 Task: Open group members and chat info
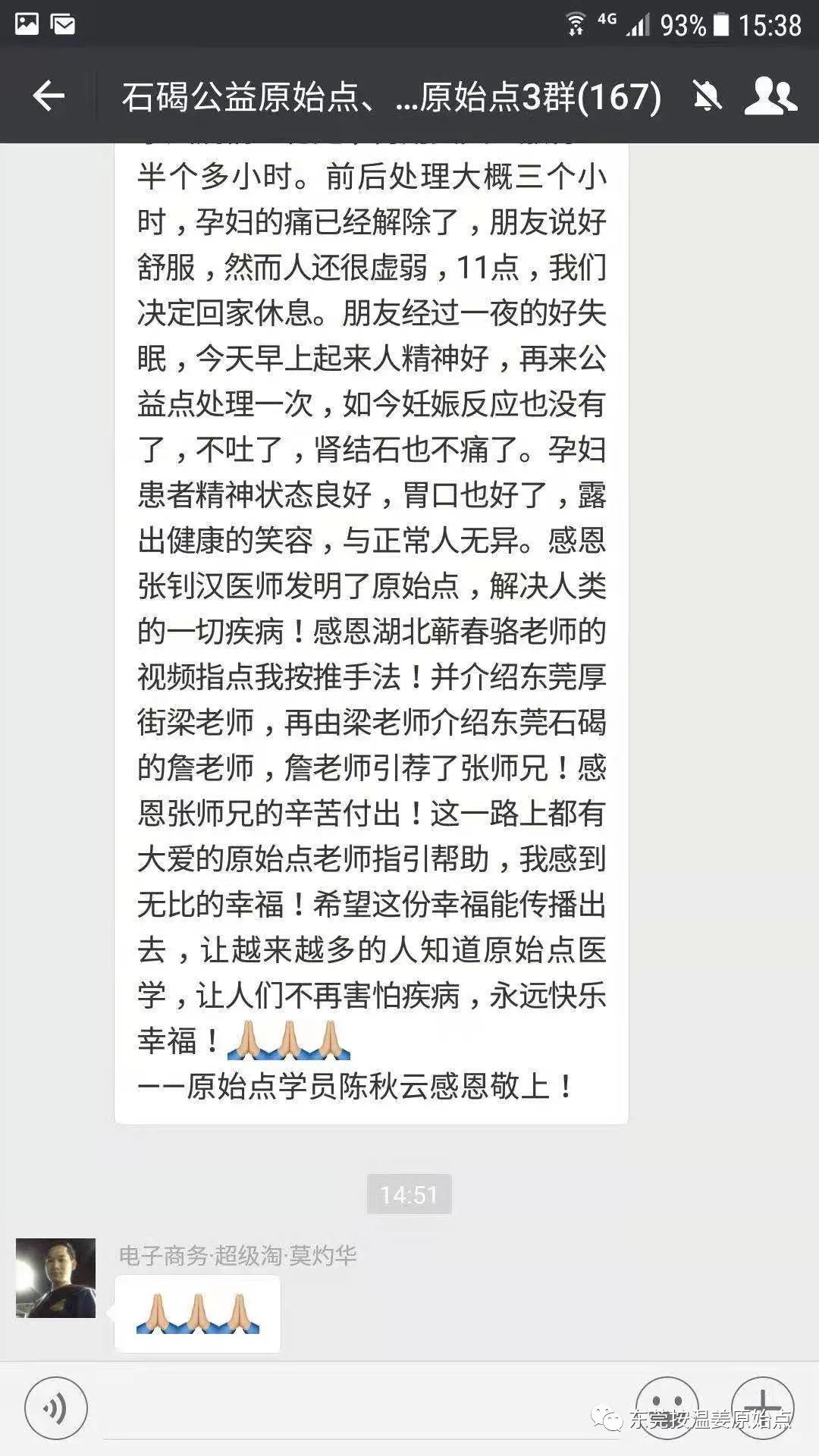[770, 96]
